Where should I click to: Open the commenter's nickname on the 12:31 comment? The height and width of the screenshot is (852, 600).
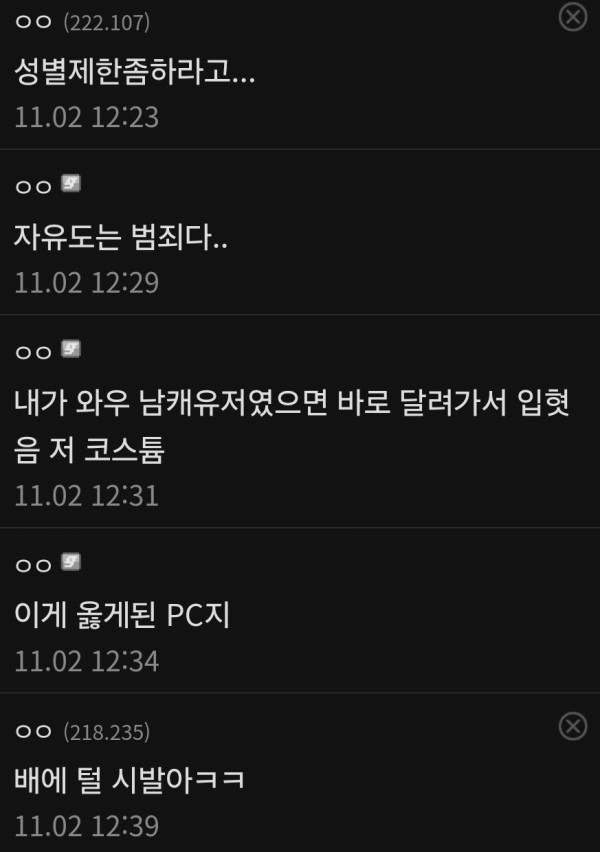coord(34,351)
